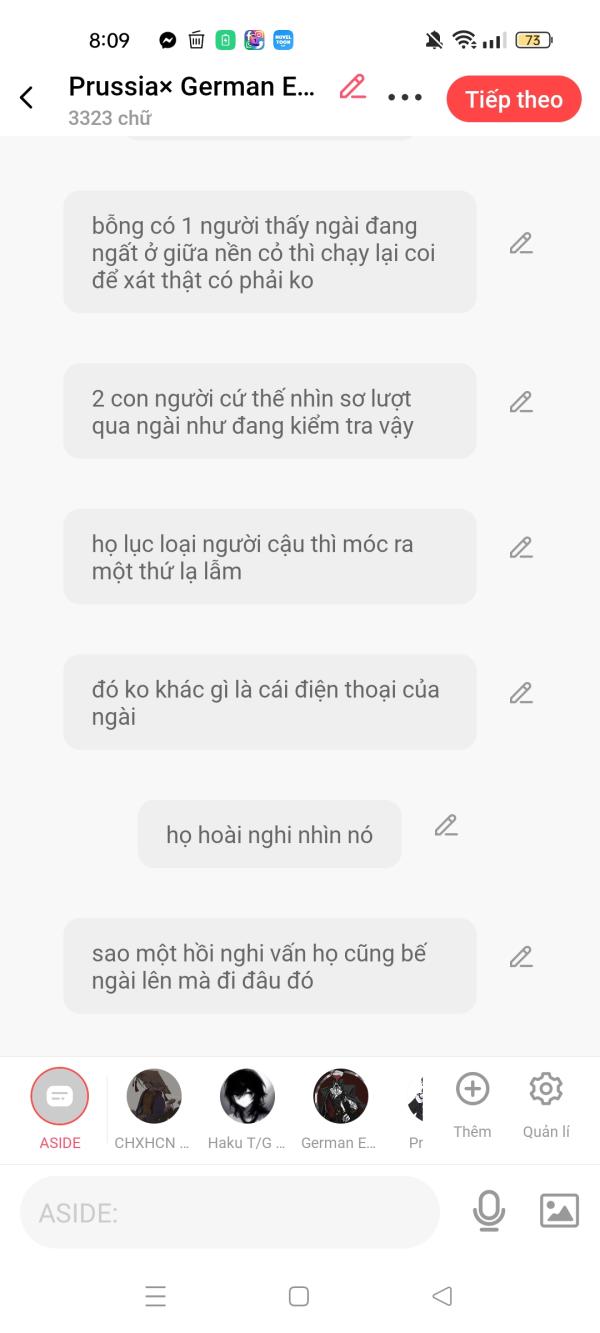This screenshot has width=600, height=1333.
Task: Select the ASIDE narration role
Action: click(60, 1096)
